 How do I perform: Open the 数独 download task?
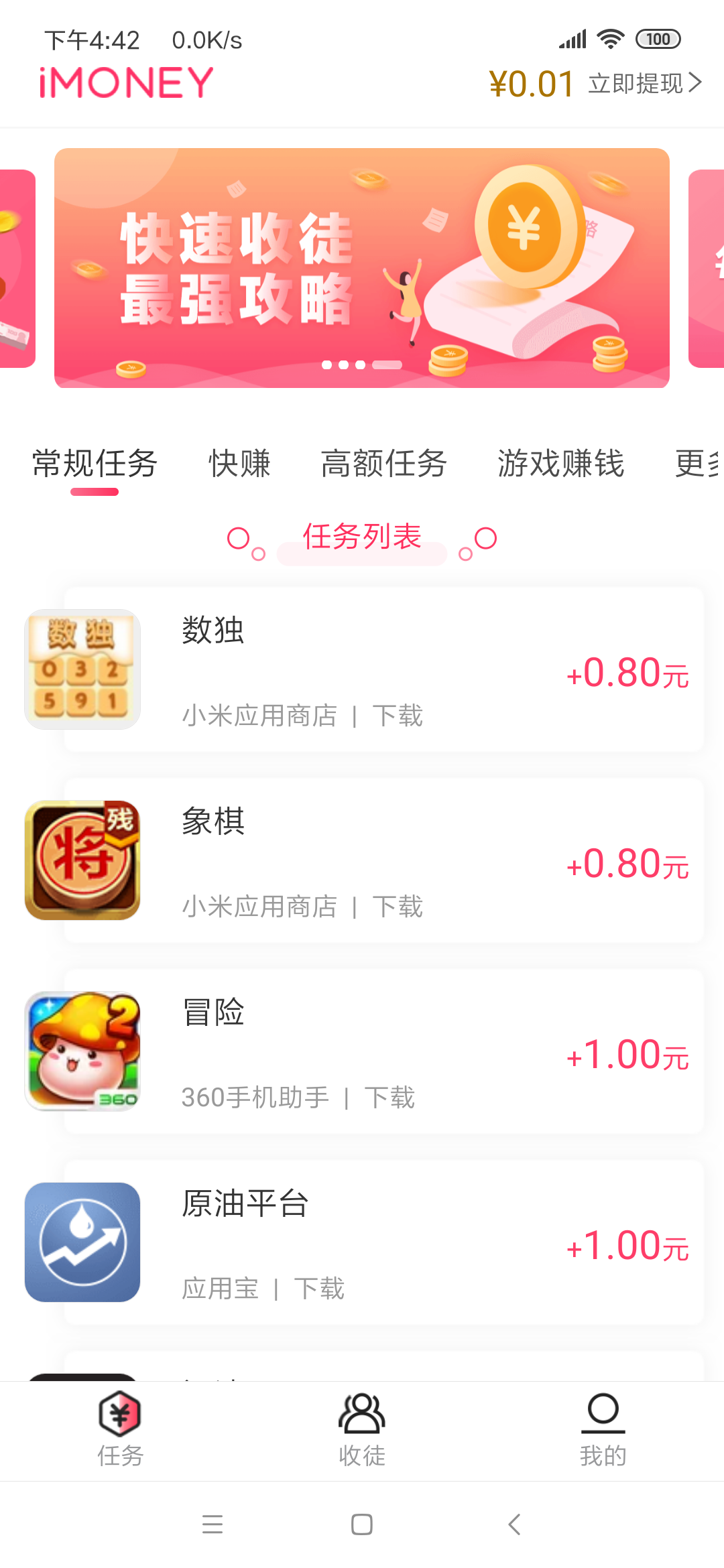383,669
